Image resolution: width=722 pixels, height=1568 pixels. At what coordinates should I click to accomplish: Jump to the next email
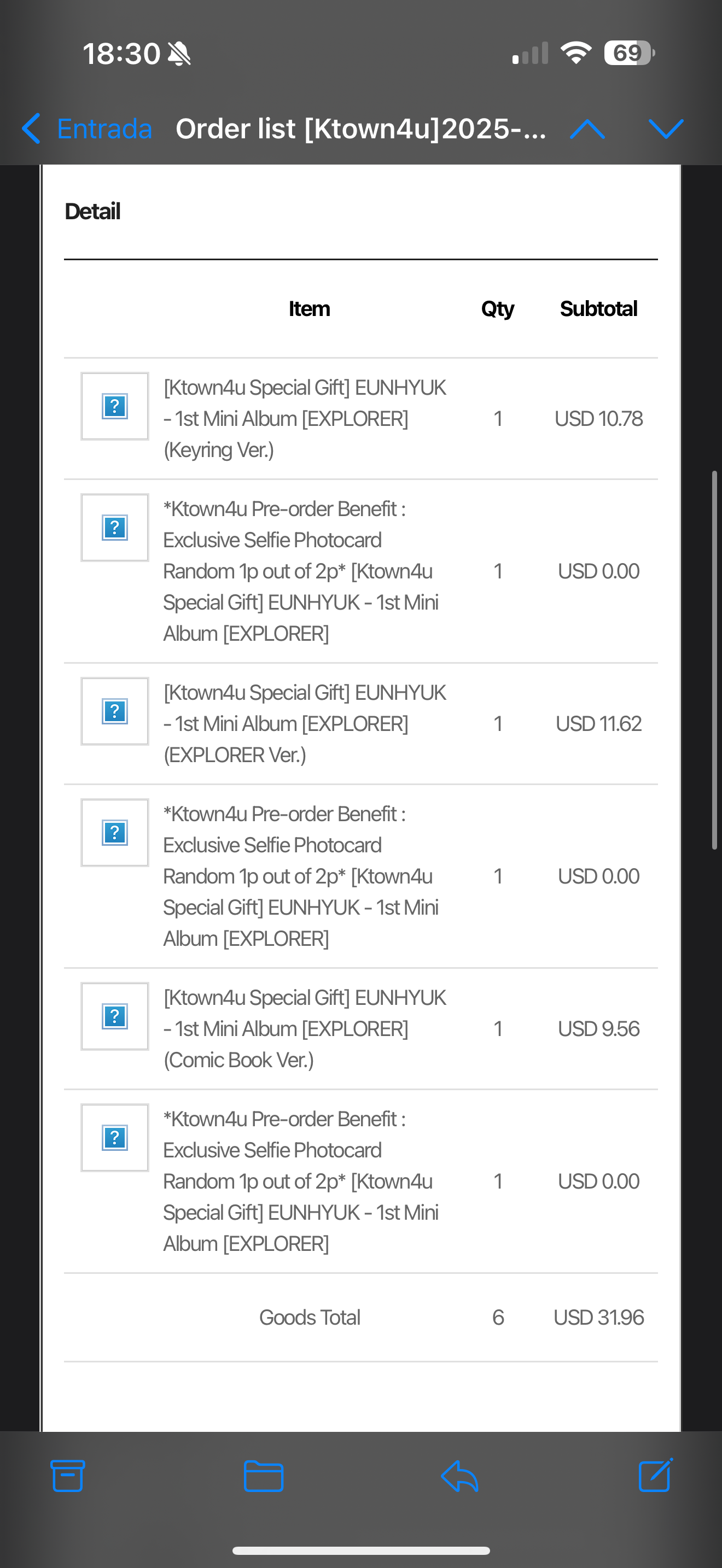click(666, 128)
